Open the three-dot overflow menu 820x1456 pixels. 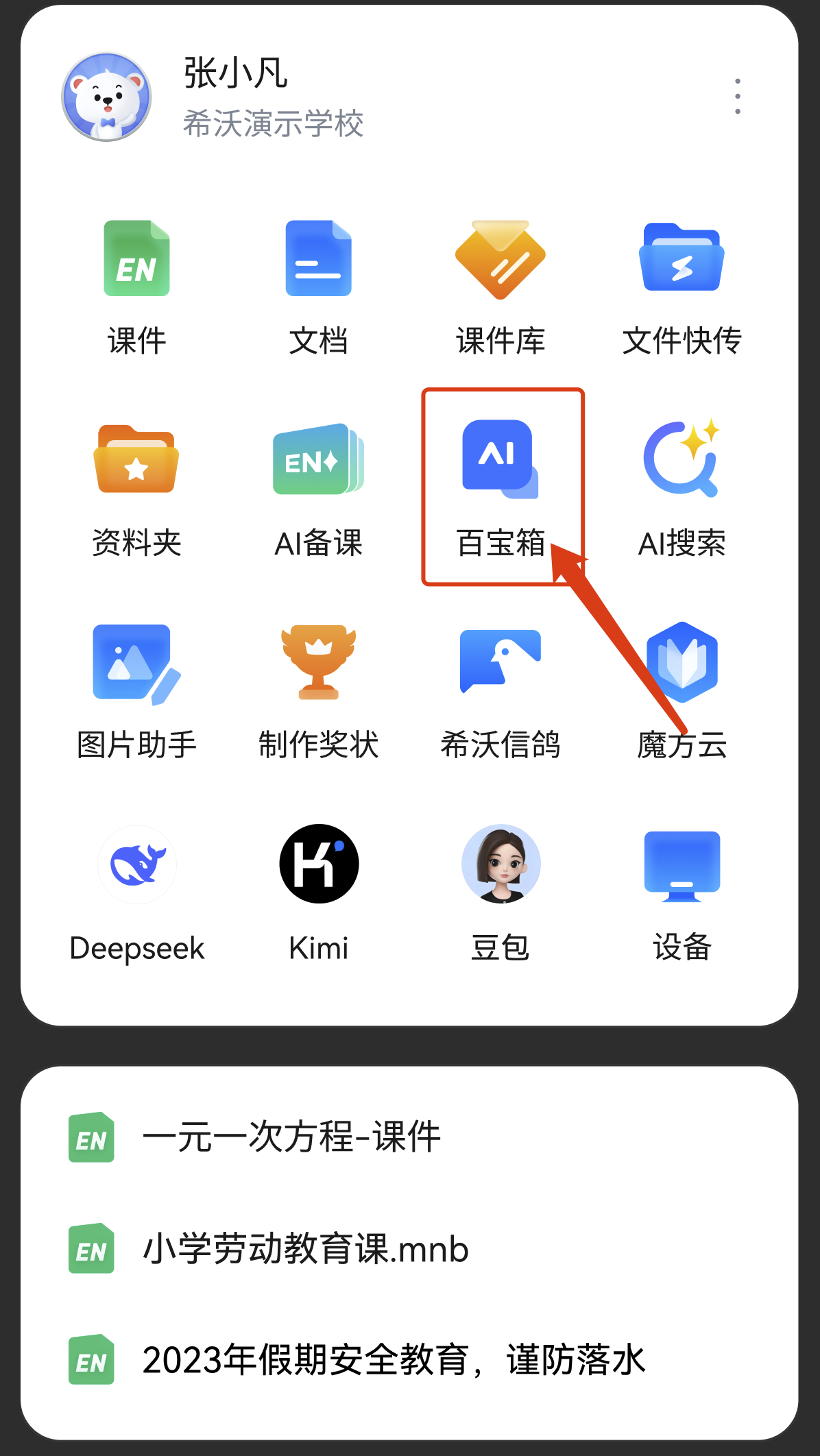coord(737,96)
